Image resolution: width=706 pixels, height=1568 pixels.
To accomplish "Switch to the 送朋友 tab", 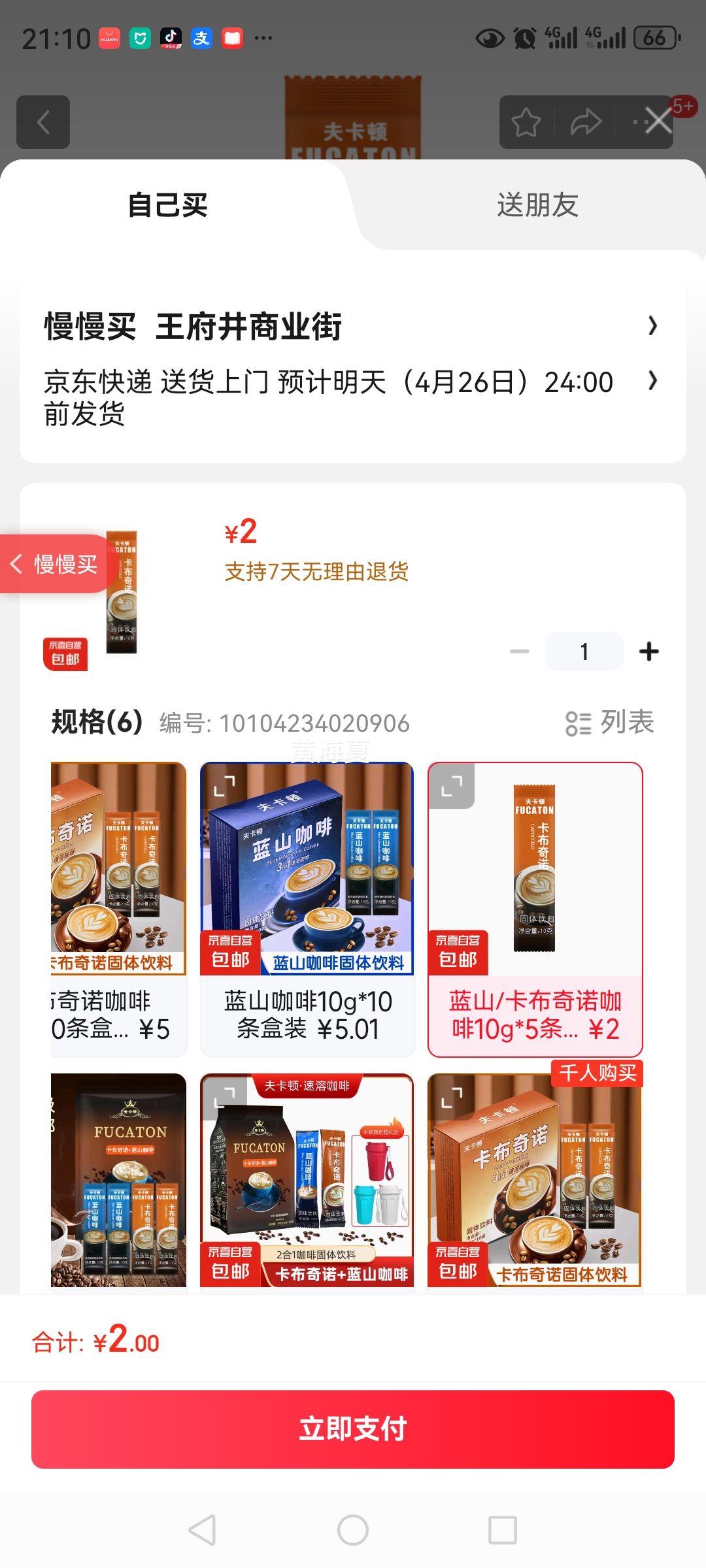I will (x=537, y=205).
